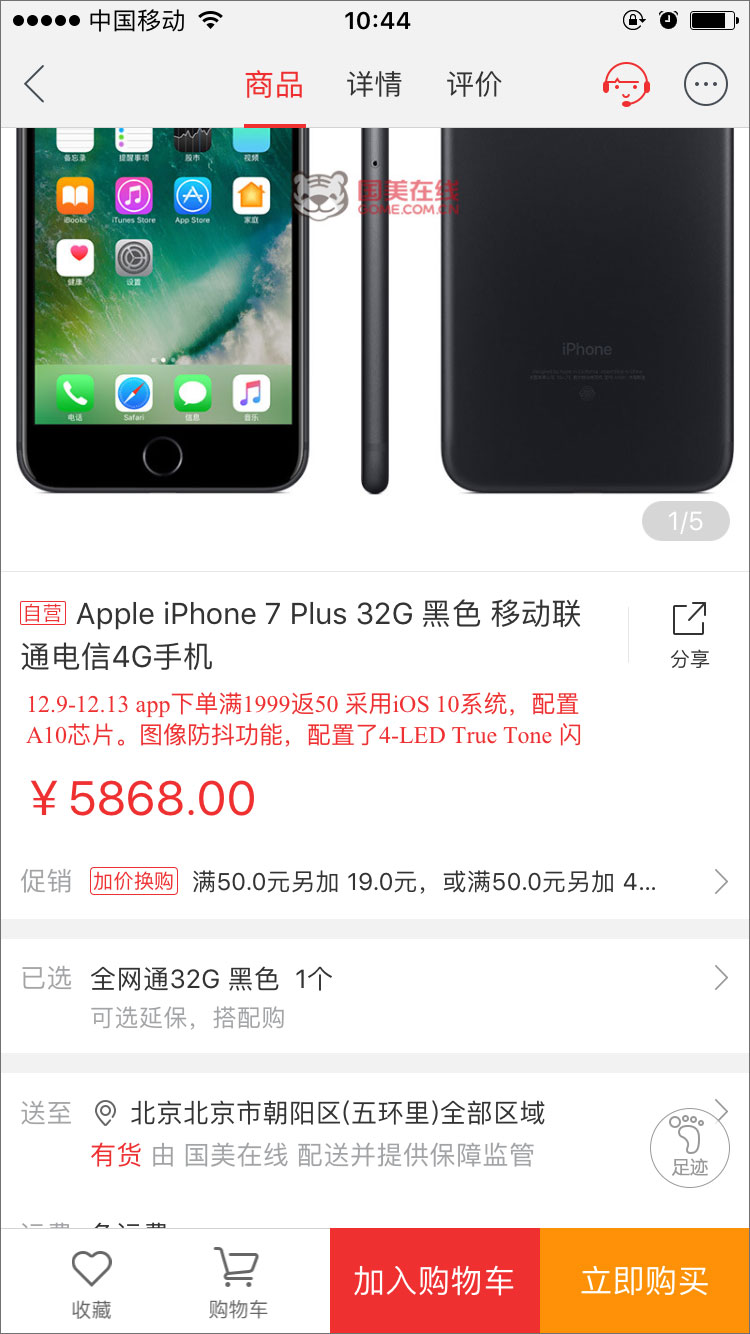Screen dimensions: 750x1334
Task: Add product to 收藏 favorites
Action: (x=91, y=1283)
